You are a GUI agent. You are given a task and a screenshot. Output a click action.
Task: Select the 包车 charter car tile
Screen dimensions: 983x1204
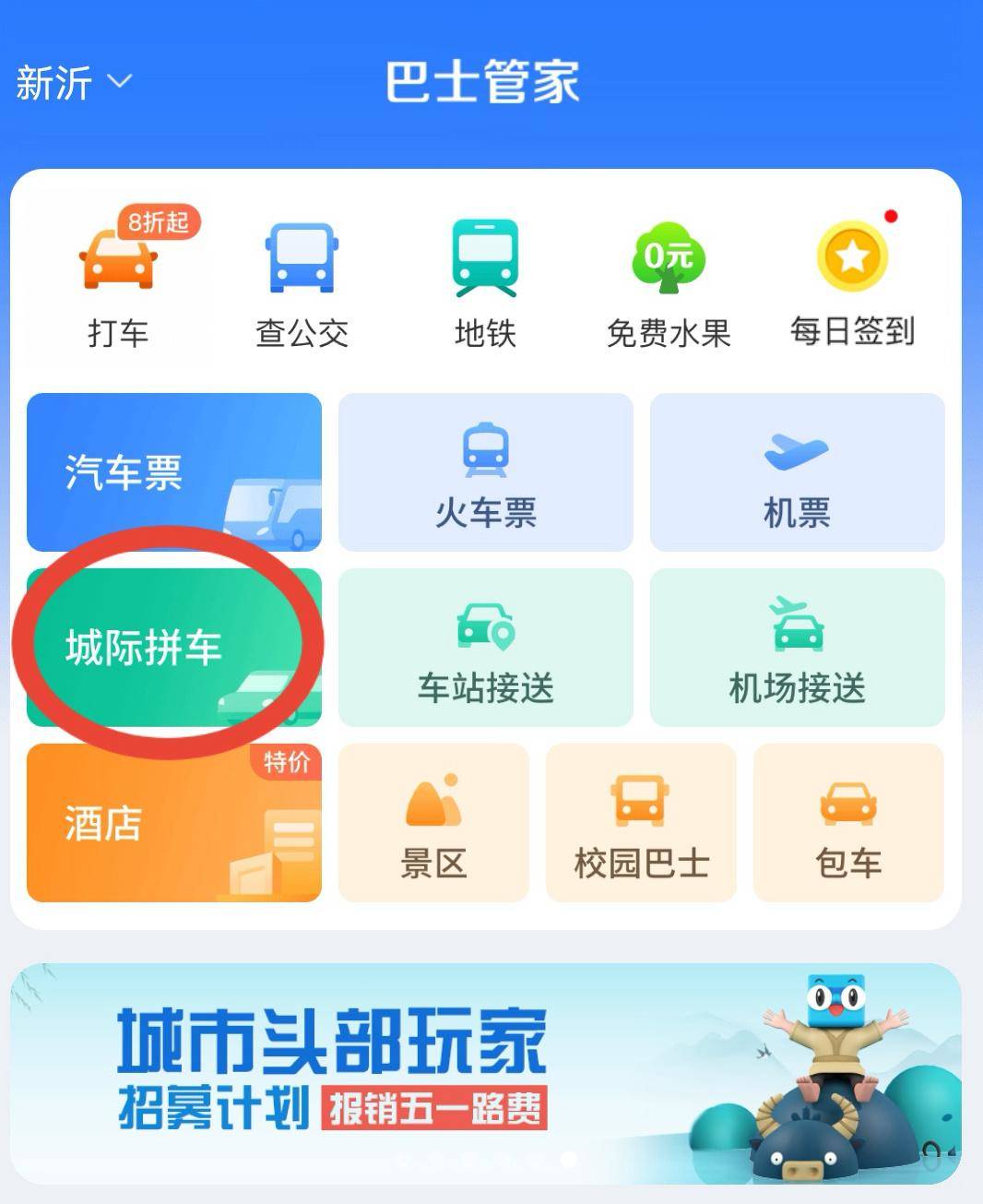tap(848, 823)
